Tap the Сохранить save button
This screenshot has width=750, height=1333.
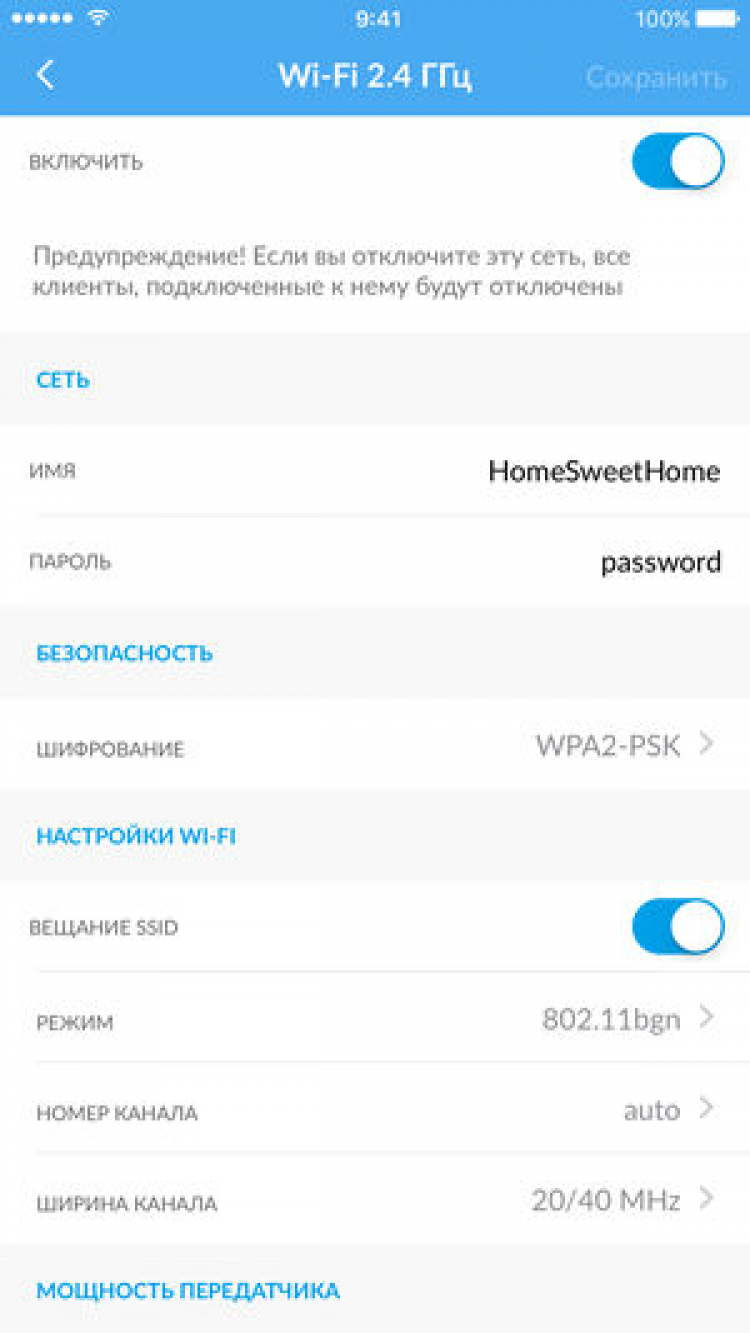[655, 77]
